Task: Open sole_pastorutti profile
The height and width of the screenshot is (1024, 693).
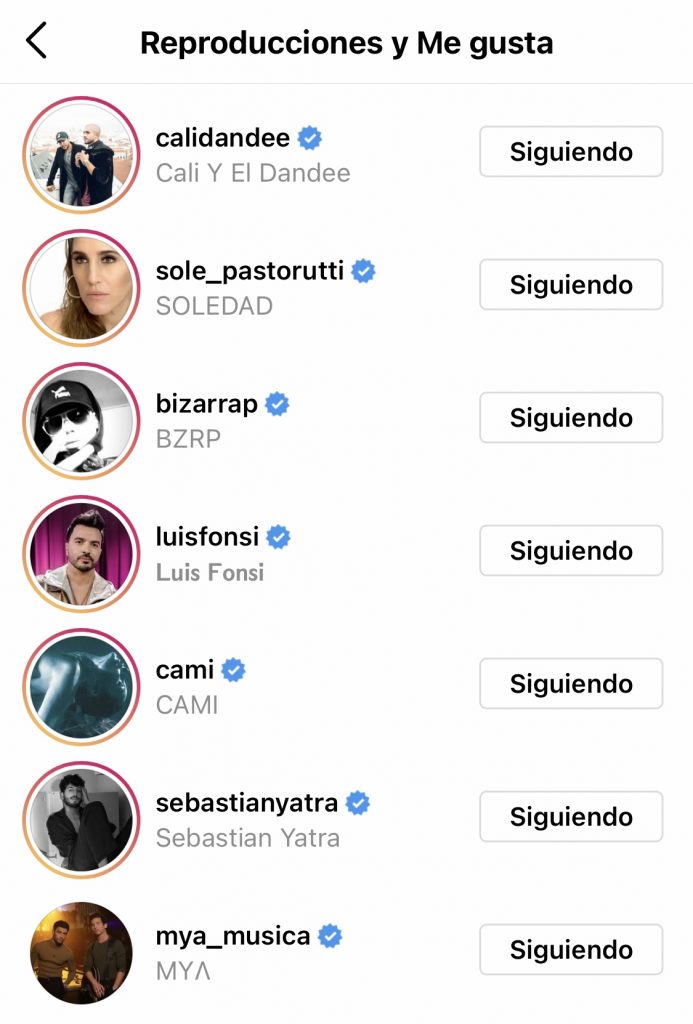Action: coord(250,270)
